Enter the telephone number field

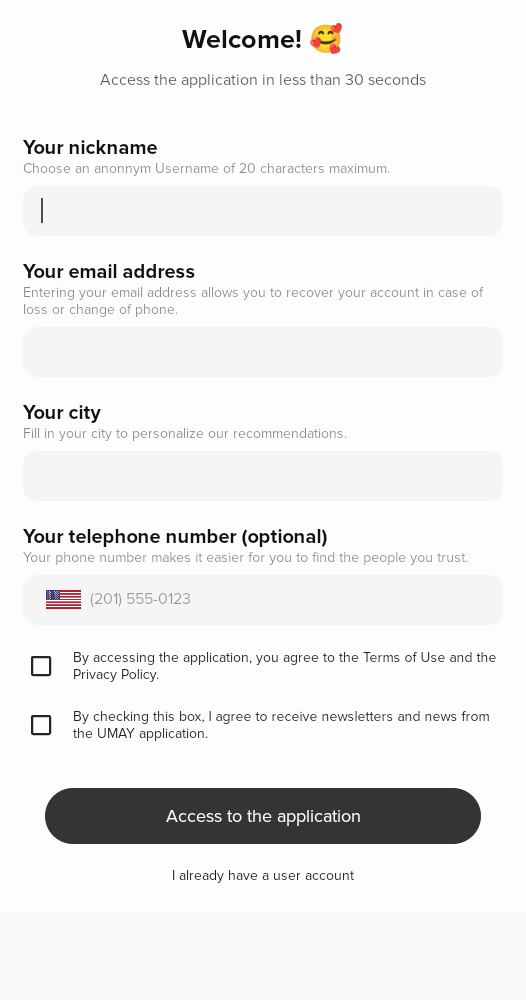pos(295,599)
